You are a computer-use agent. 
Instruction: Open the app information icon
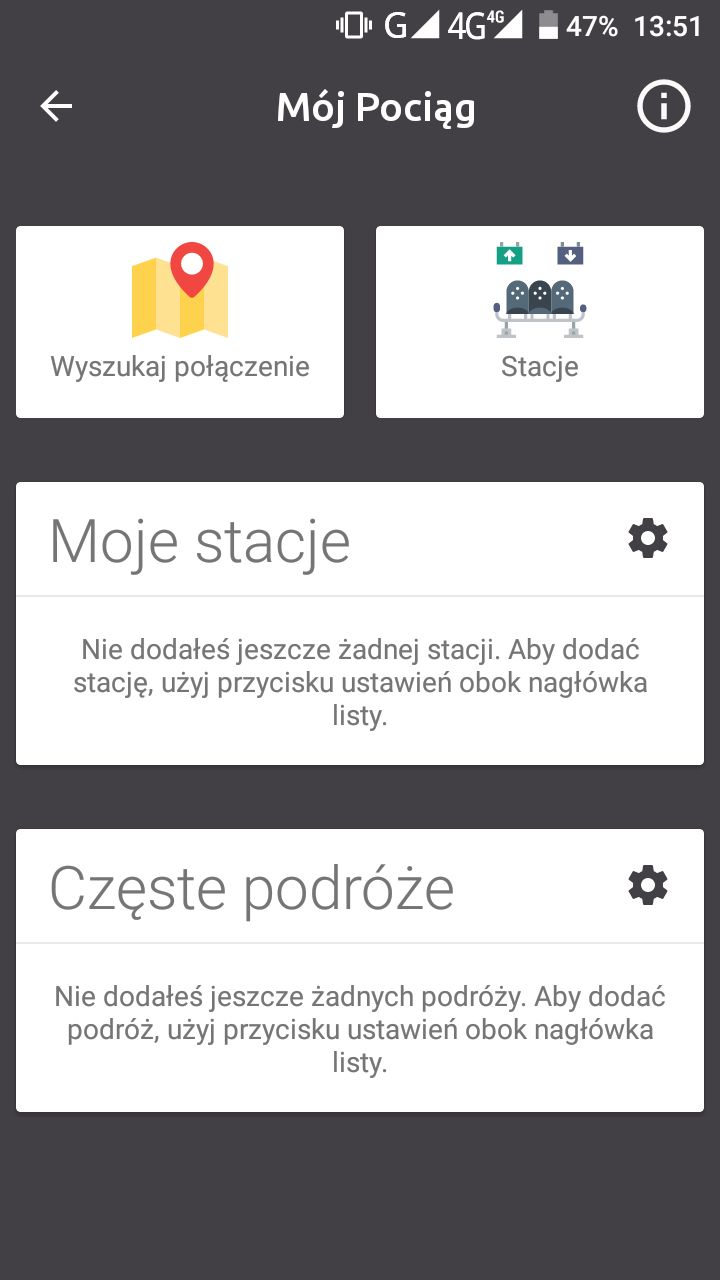point(663,106)
